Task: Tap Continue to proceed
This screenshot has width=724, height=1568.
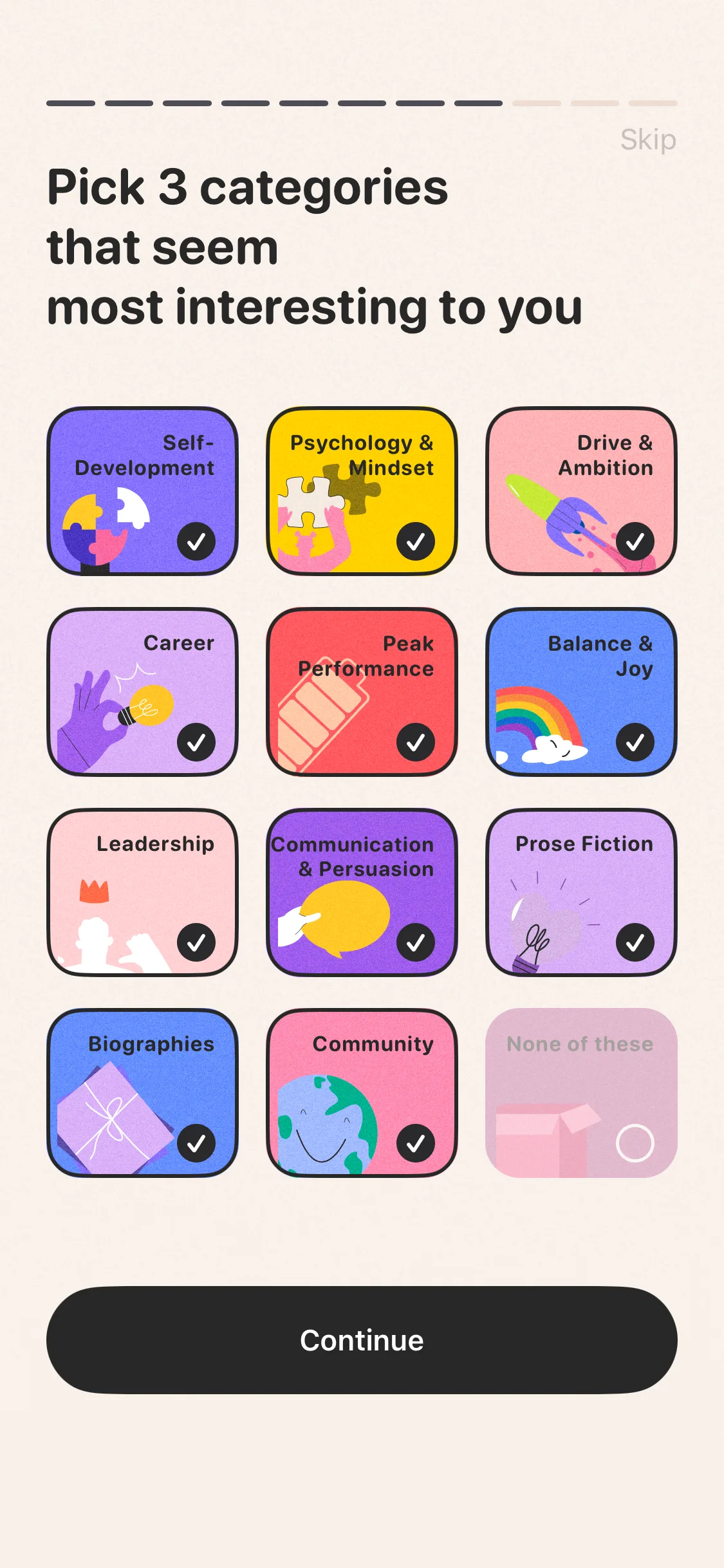Action: coord(362,1340)
